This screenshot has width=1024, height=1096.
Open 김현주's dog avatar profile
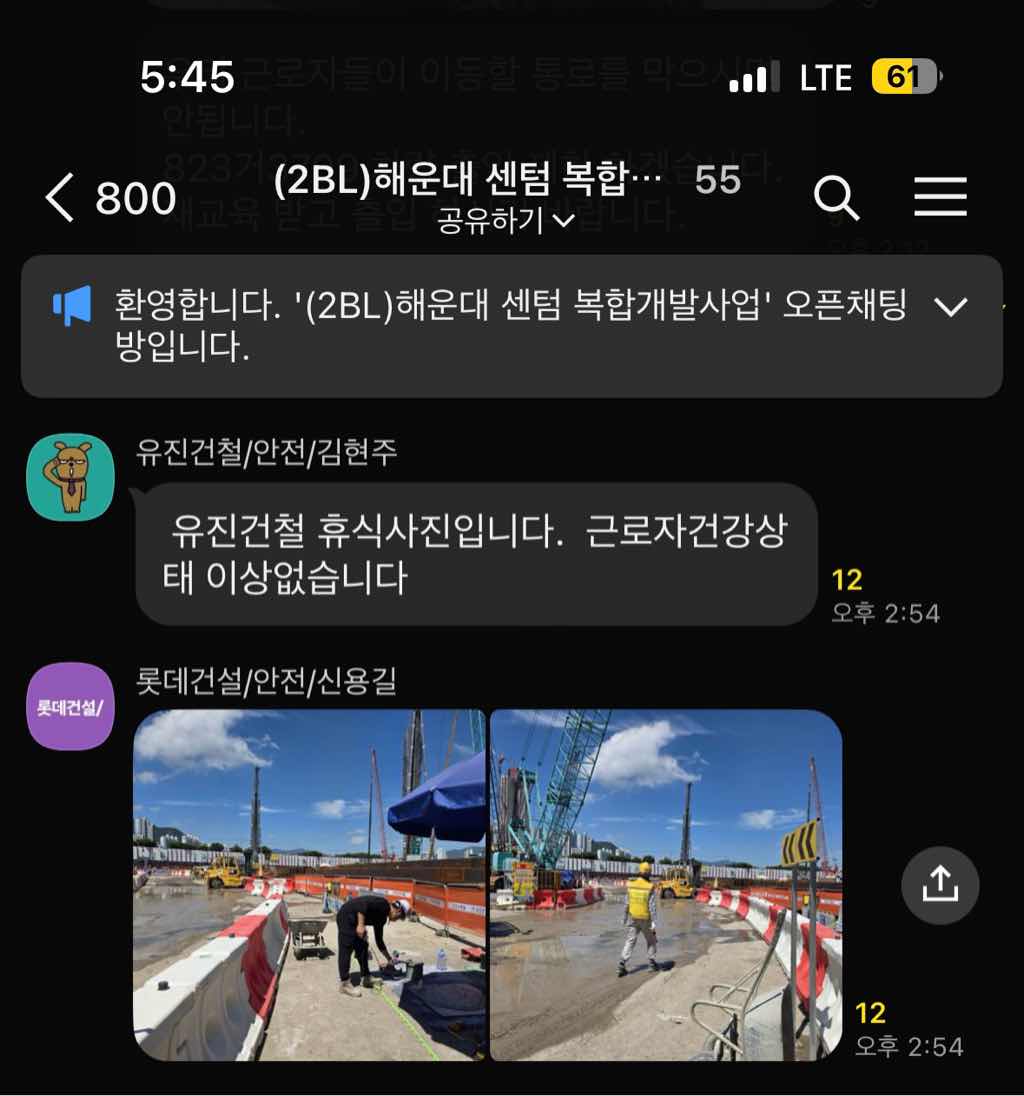[71, 477]
